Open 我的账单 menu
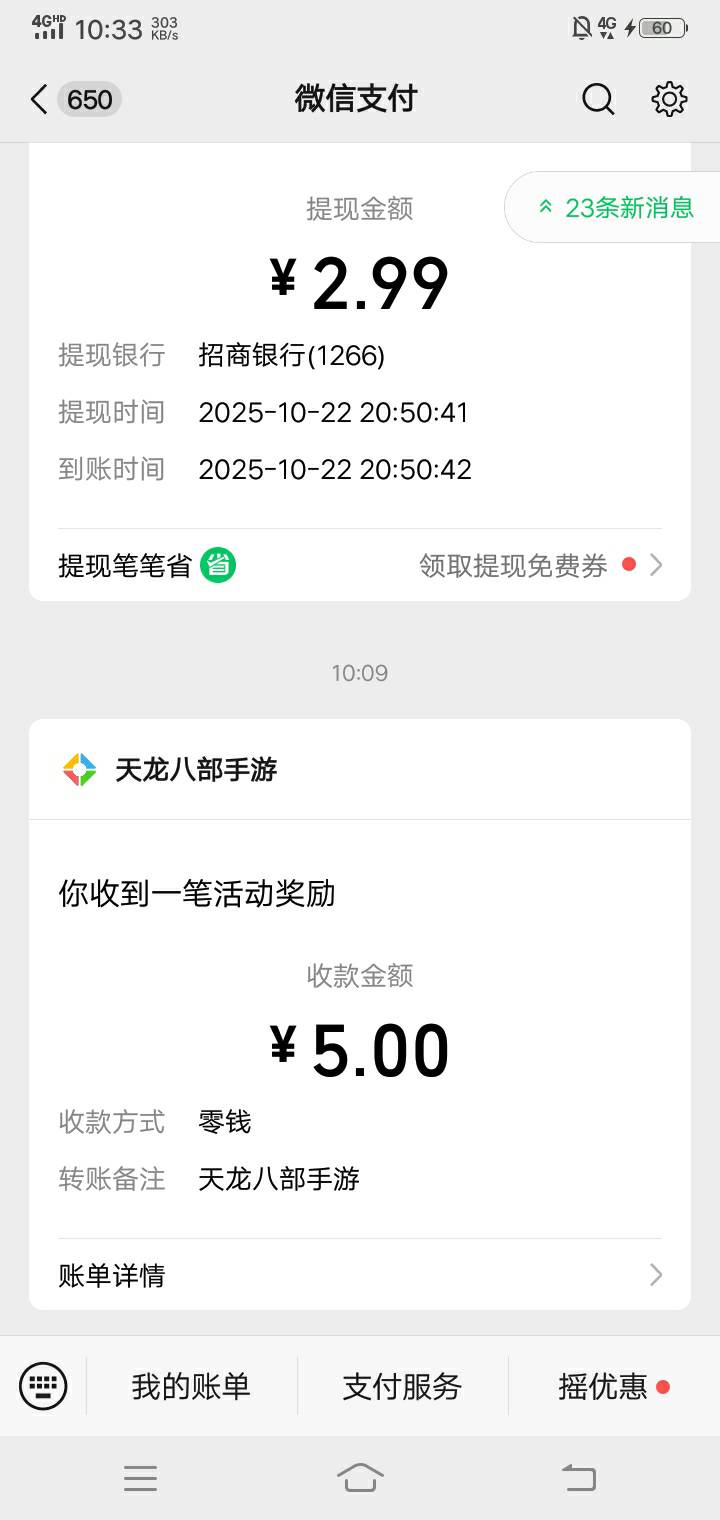The height and width of the screenshot is (1520, 720). 191,1387
